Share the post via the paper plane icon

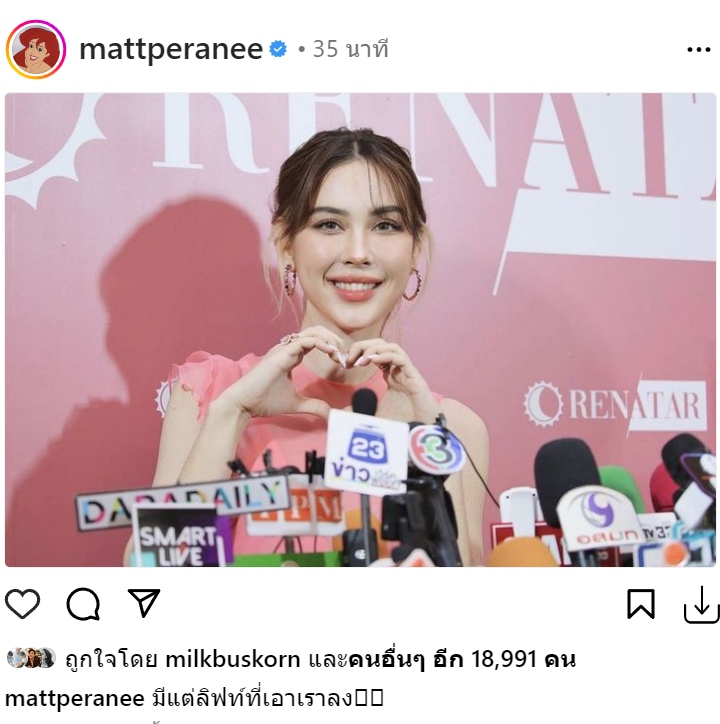coord(144,603)
